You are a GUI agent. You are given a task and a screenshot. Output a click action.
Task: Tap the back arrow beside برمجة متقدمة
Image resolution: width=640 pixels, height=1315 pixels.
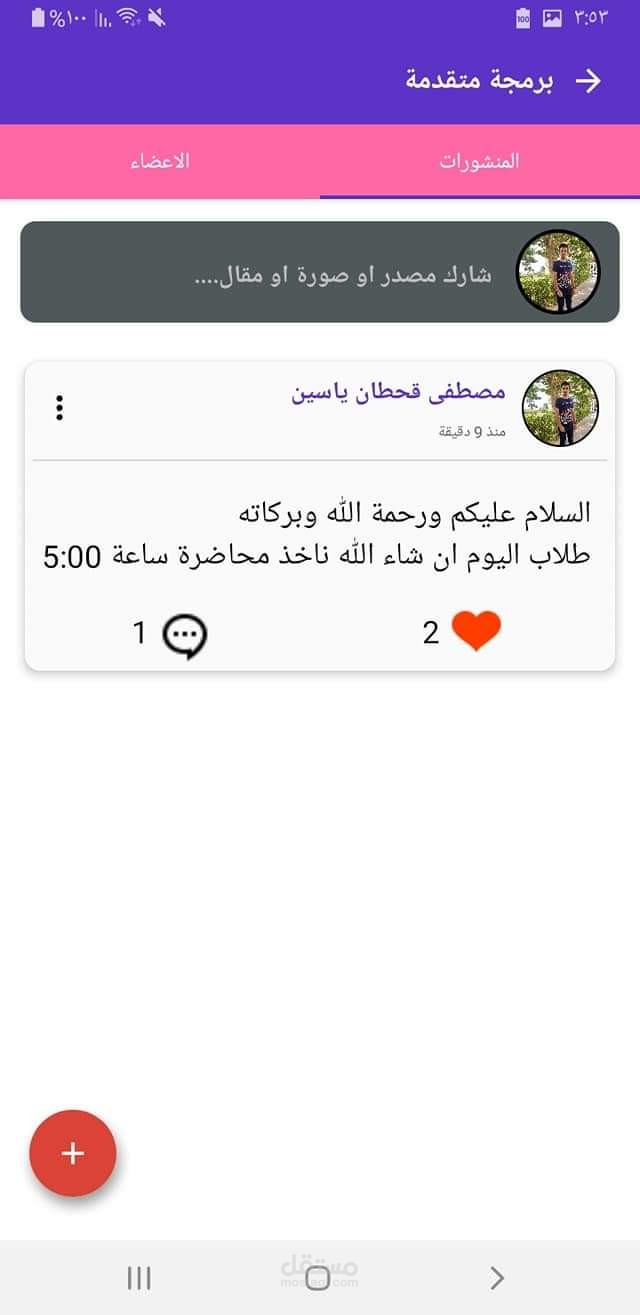[x=590, y=81]
